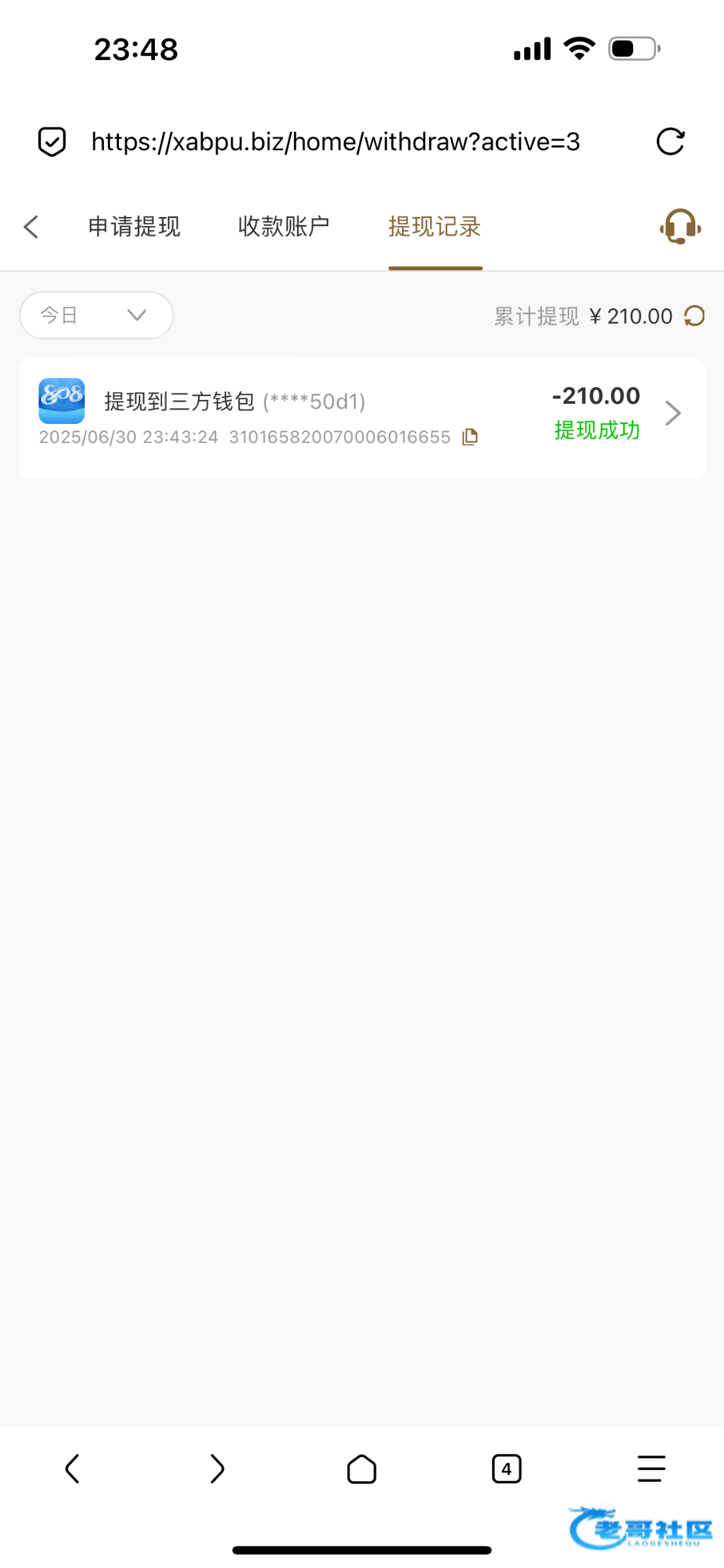
Task: Refresh the 累计提现 total
Action: pyautogui.click(x=694, y=316)
